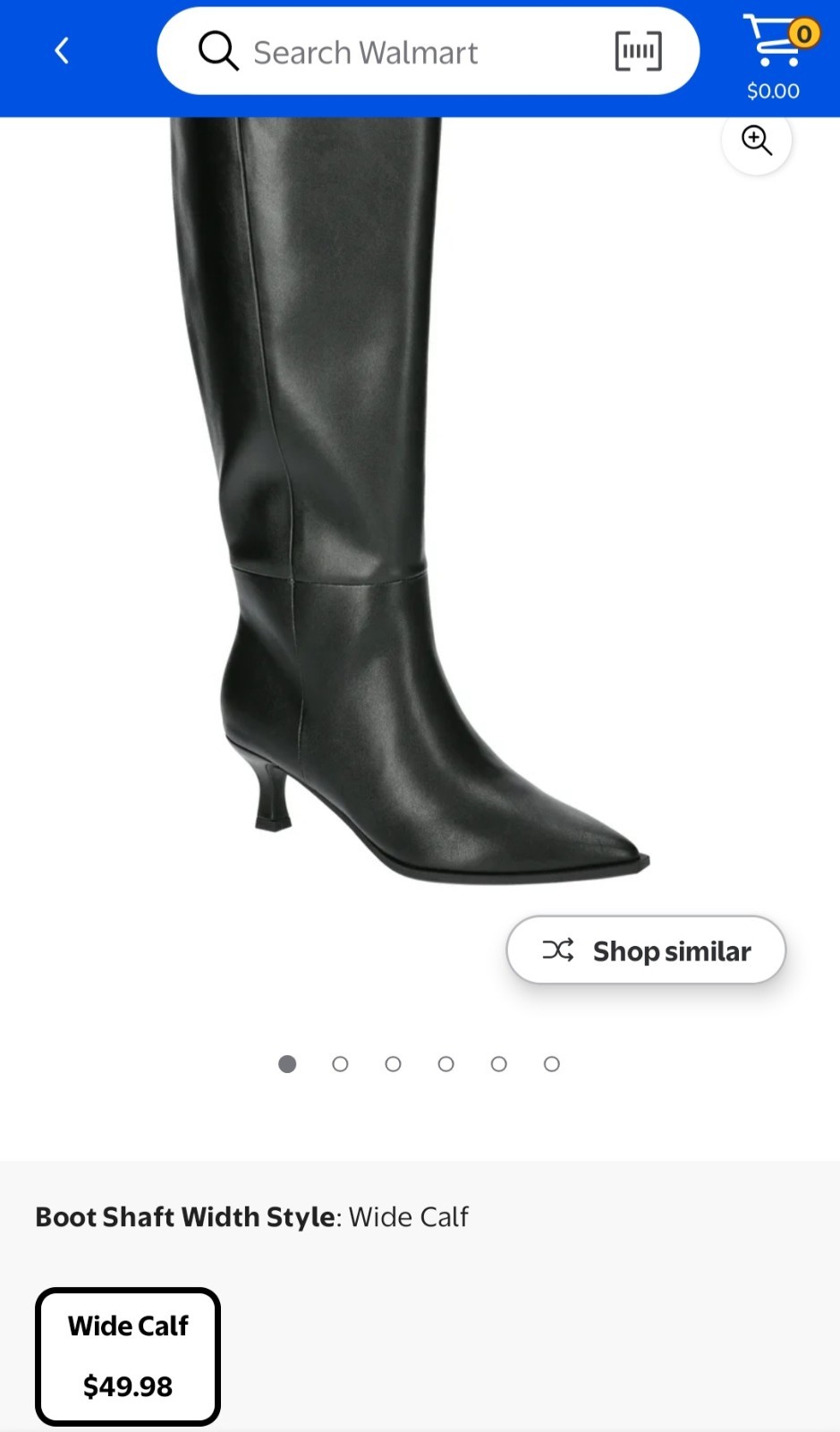Open the shopping cart
This screenshot has height=1432, width=840.
tap(776, 55)
